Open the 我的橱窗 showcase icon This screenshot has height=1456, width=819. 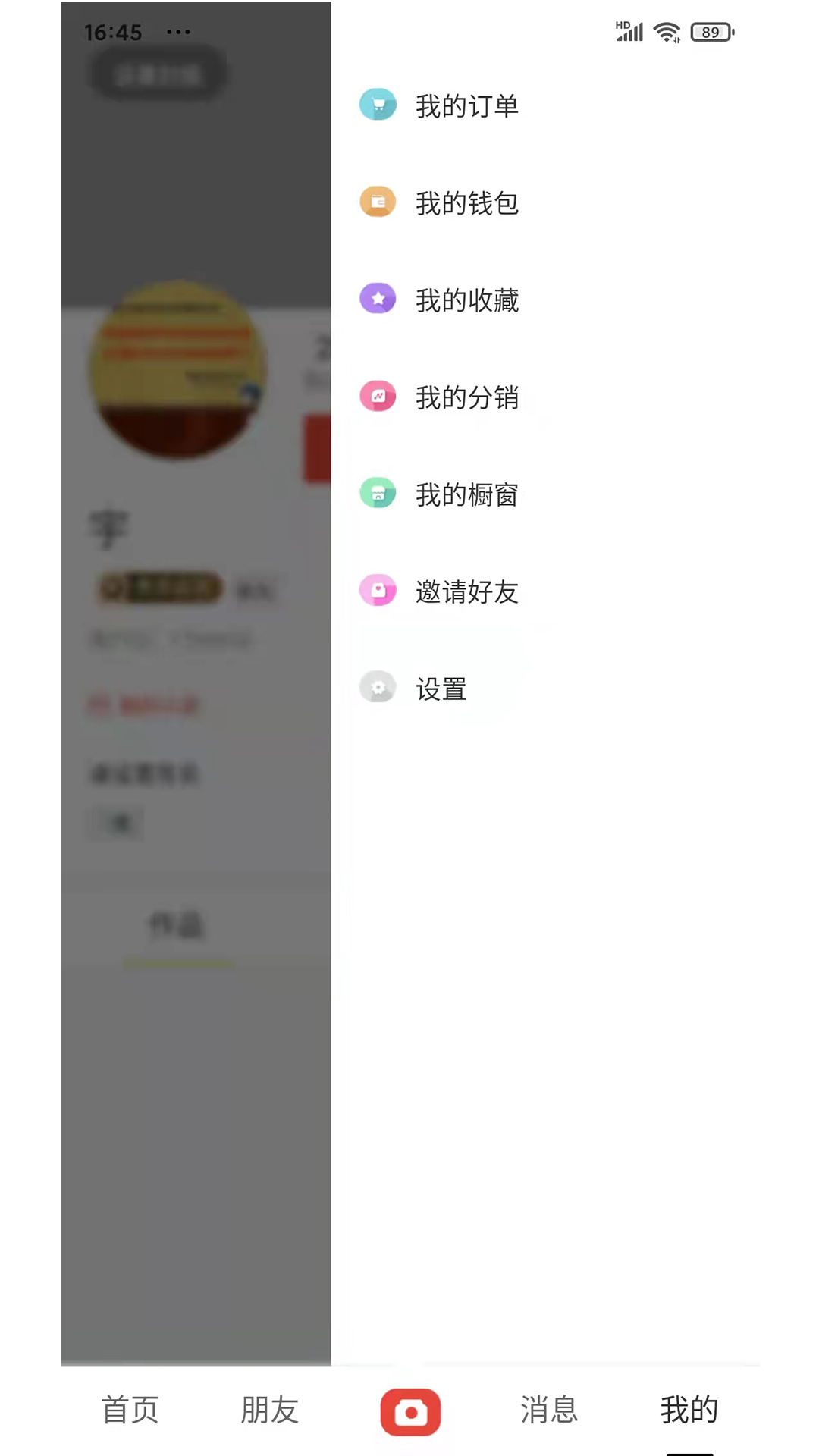[378, 493]
